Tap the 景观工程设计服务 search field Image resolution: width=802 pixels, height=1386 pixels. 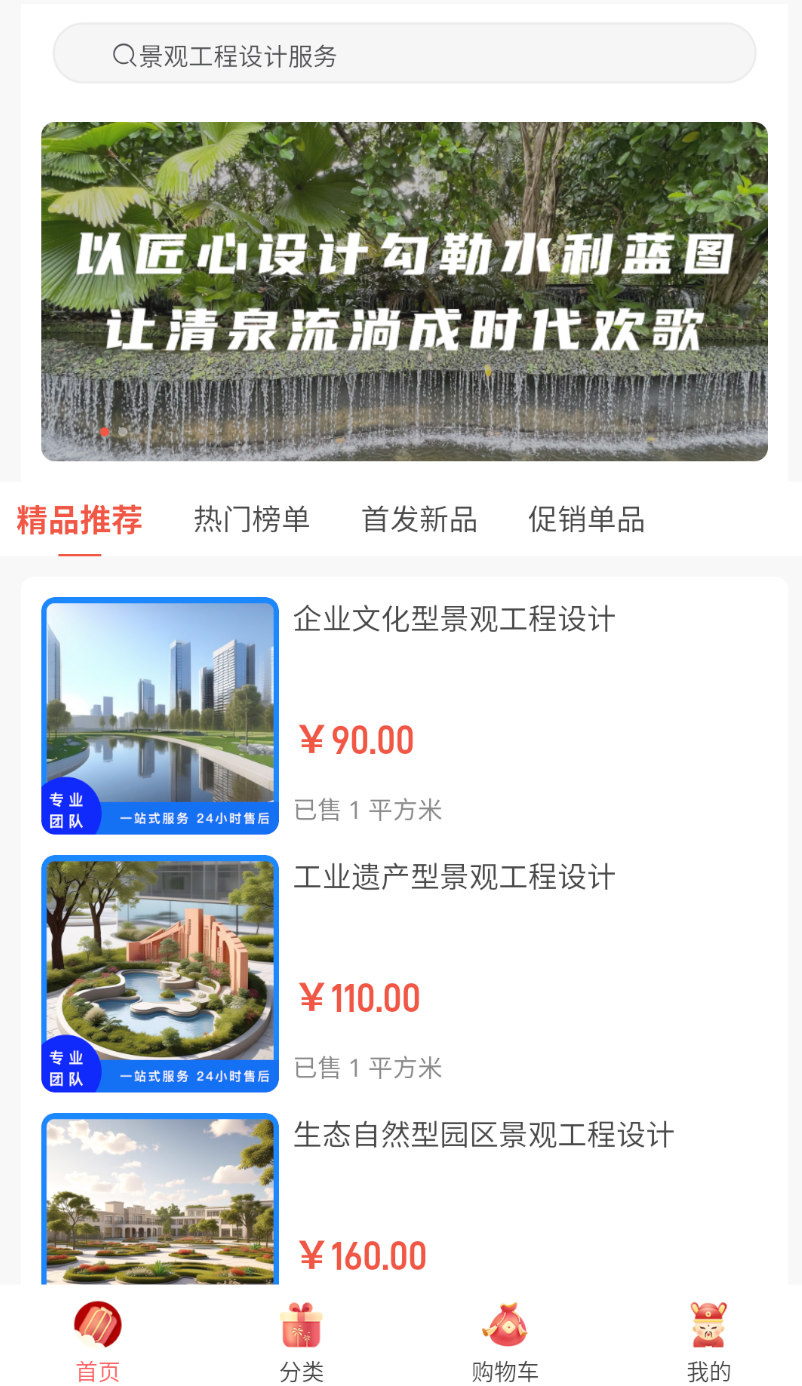click(404, 52)
